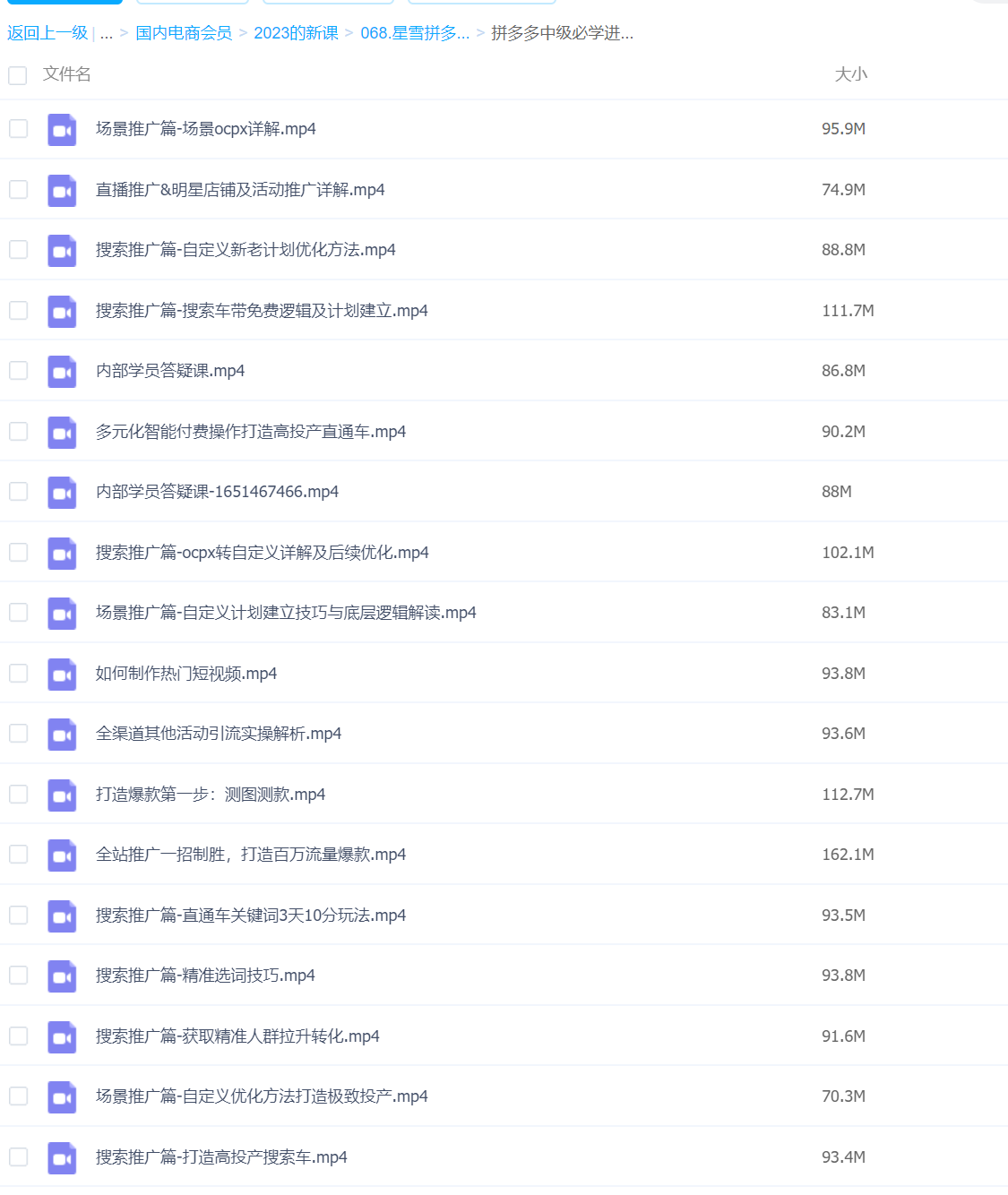The height and width of the screenshot is (1195, 1008).
Task: Open the 068.星雪拼多... breadcrumb folder
Action: point(415,33)
